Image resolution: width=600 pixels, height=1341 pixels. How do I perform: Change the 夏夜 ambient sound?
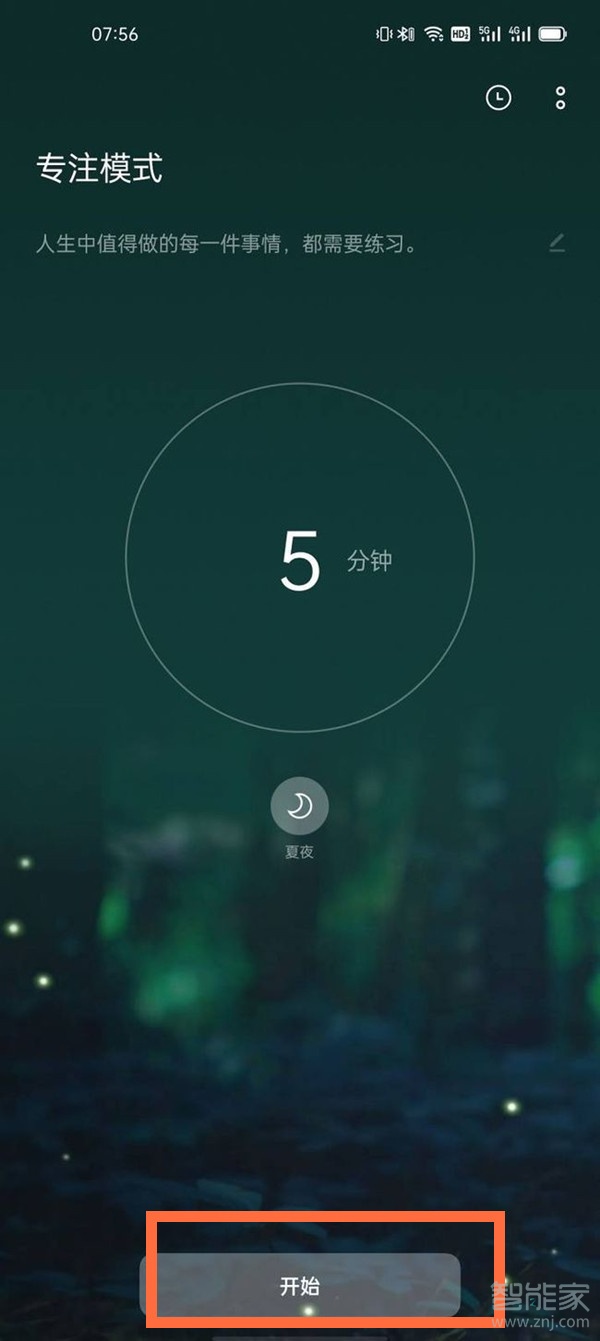coord(300,806)
